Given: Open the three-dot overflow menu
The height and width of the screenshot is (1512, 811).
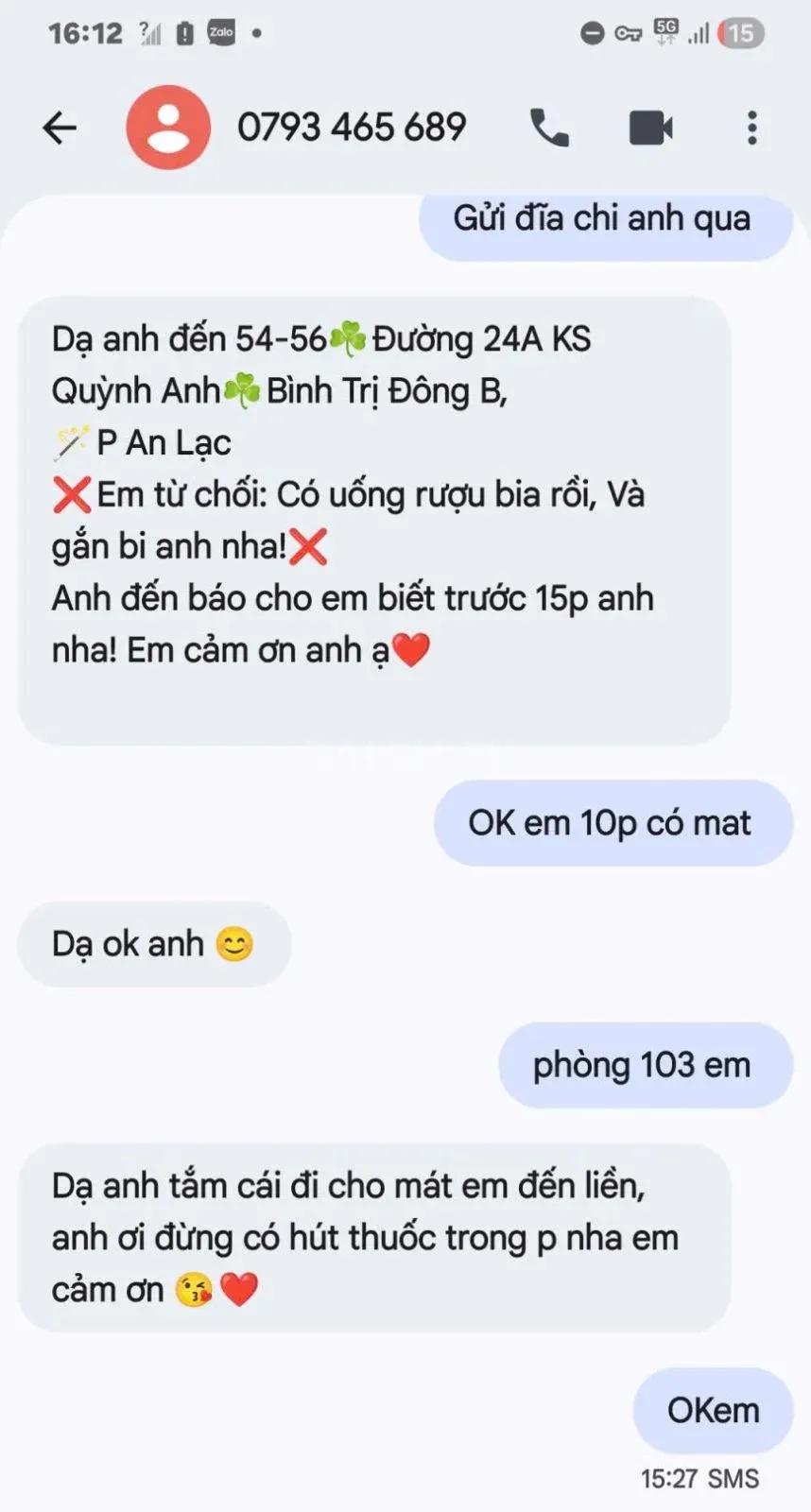Looking at the screenshot, I should (x=752, y=128).
